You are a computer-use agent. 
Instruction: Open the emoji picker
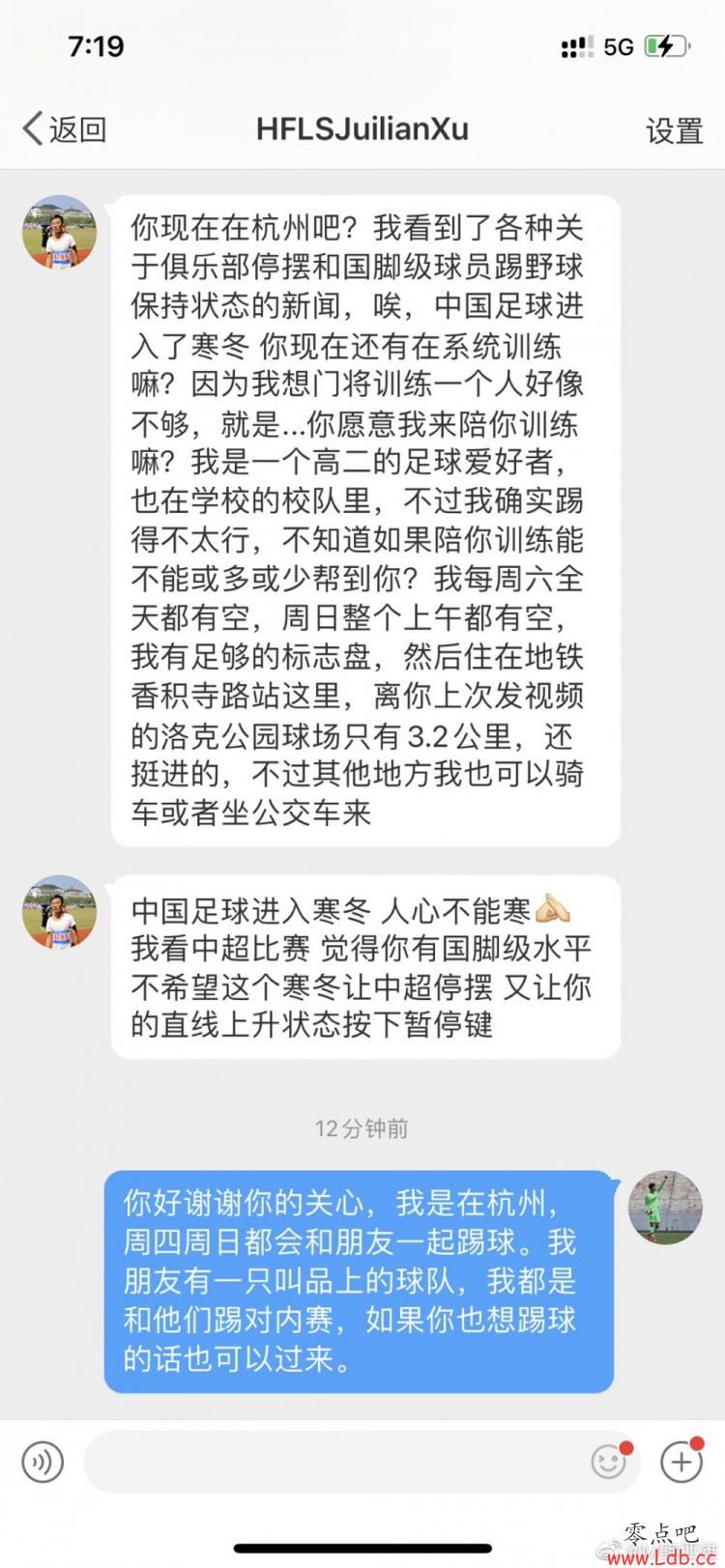(609, 1462)
